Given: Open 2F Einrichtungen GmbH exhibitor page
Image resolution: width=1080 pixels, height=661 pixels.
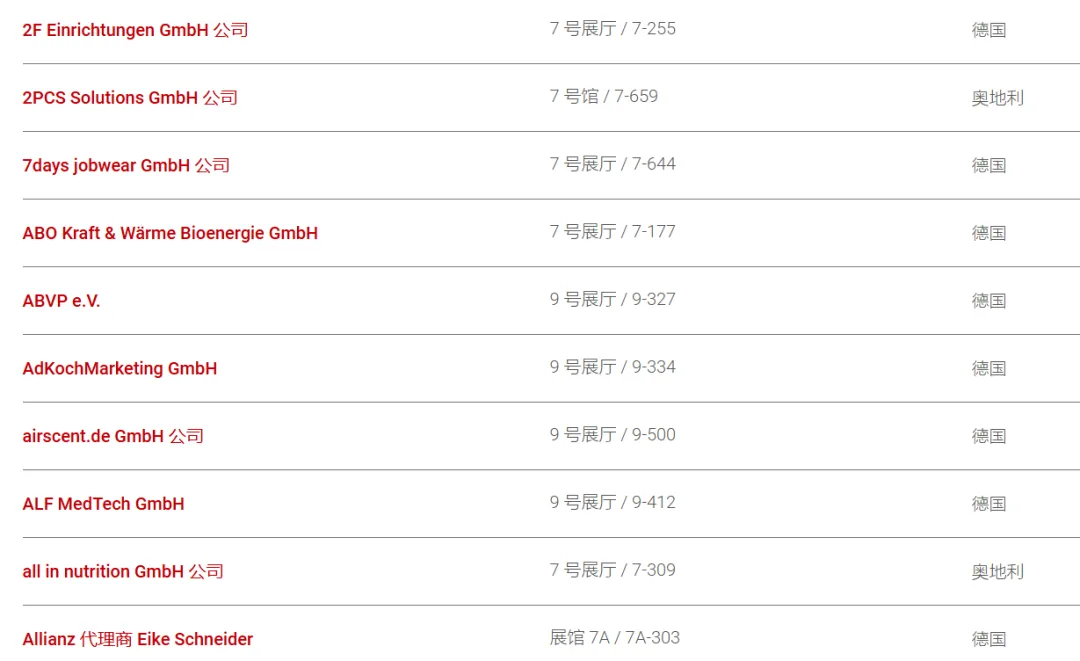Looking at the screenshot, I should tap(135, 30).
